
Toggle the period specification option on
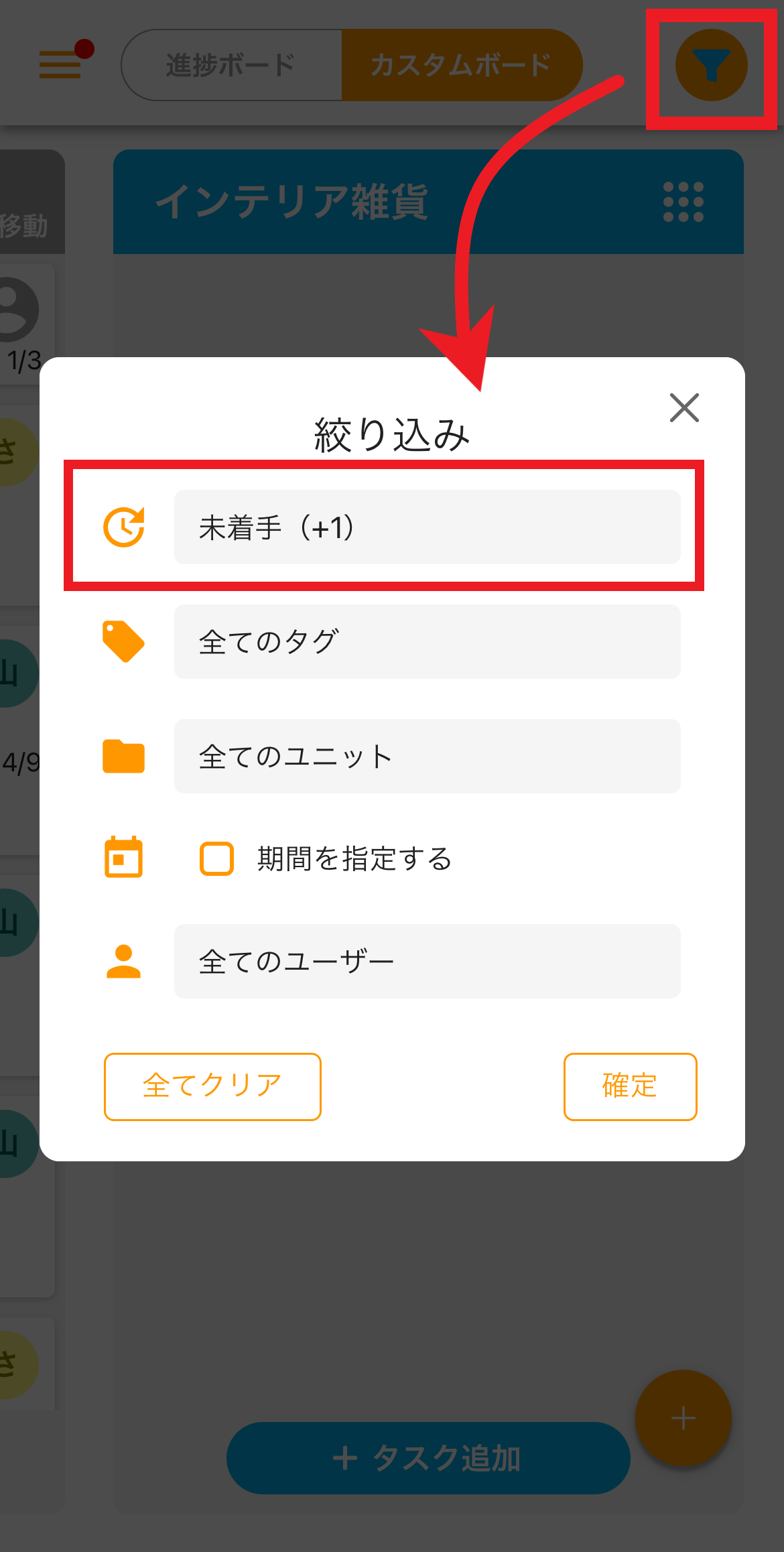(x=216, y=858)
